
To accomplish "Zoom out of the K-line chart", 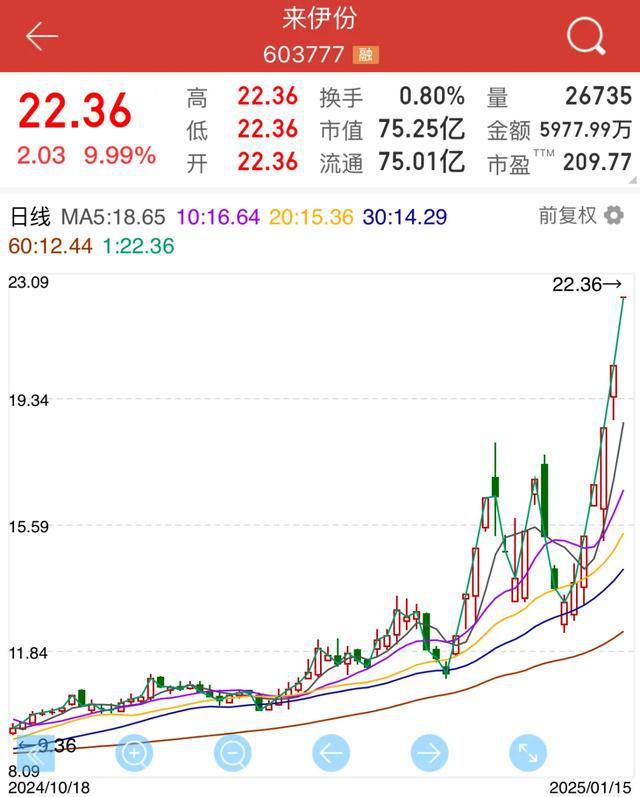I will pyautogui.click(x=233, y=752).
